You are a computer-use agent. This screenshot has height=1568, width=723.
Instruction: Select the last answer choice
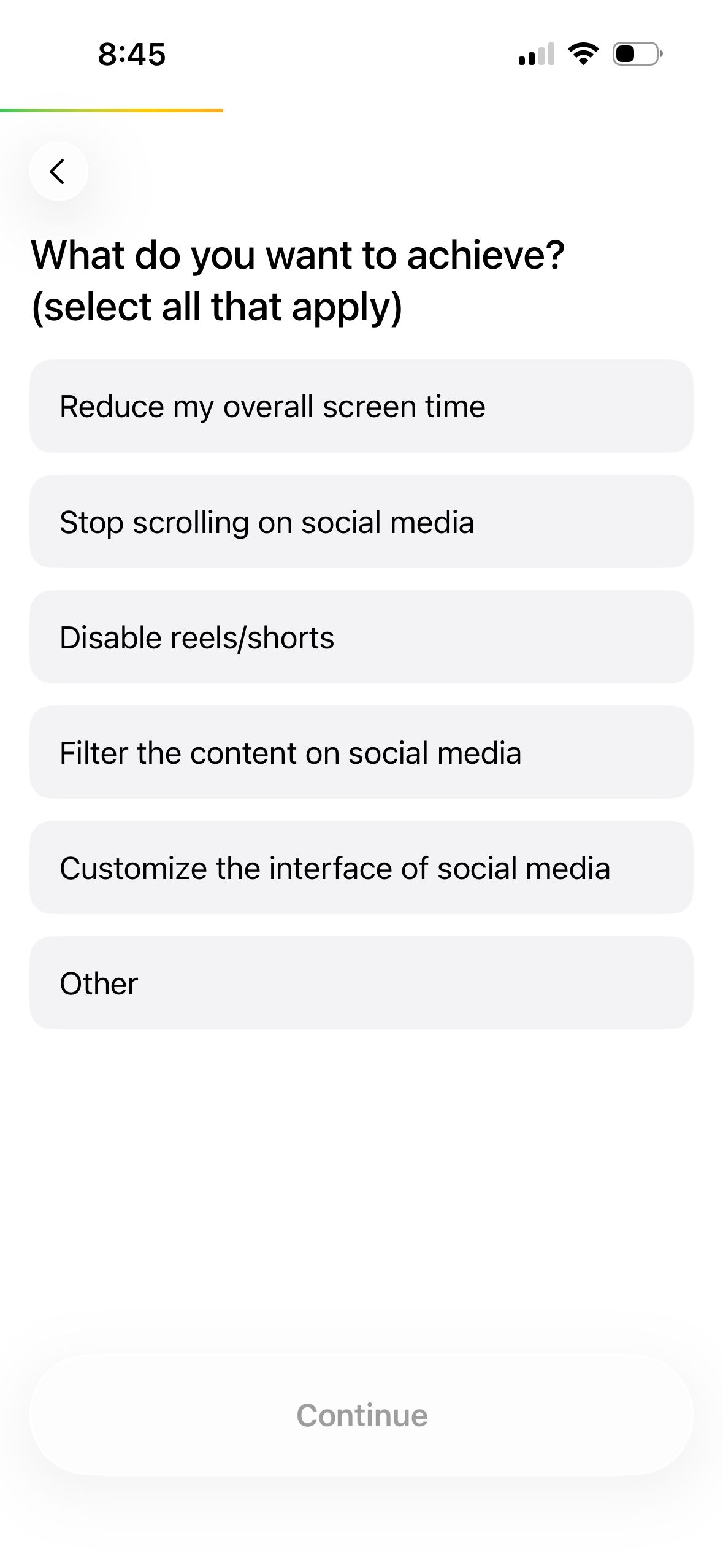click(x=361, y=983)
